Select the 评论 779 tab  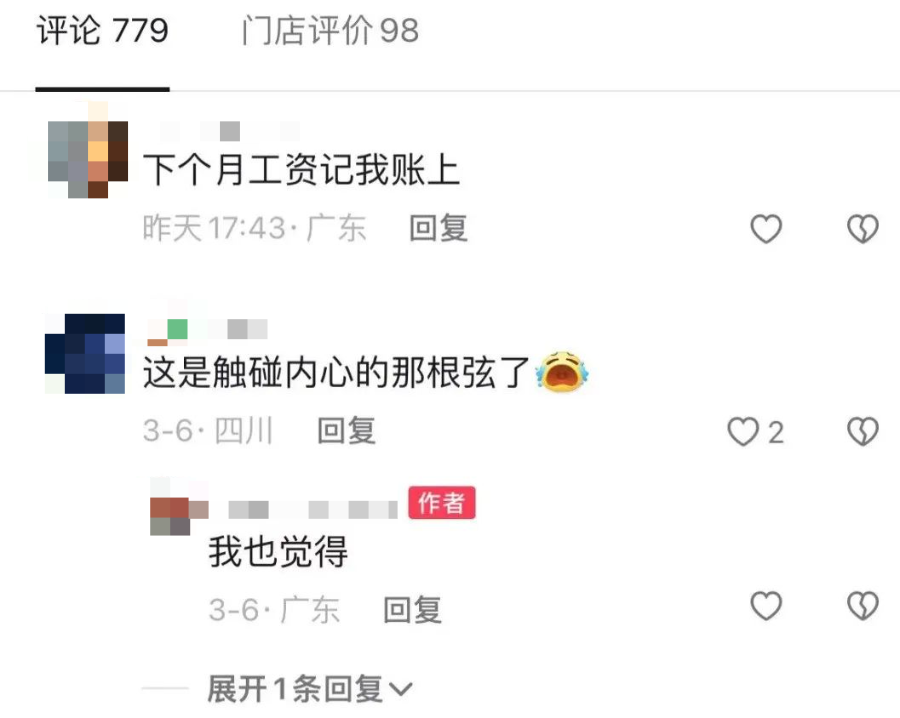point(103,30)
